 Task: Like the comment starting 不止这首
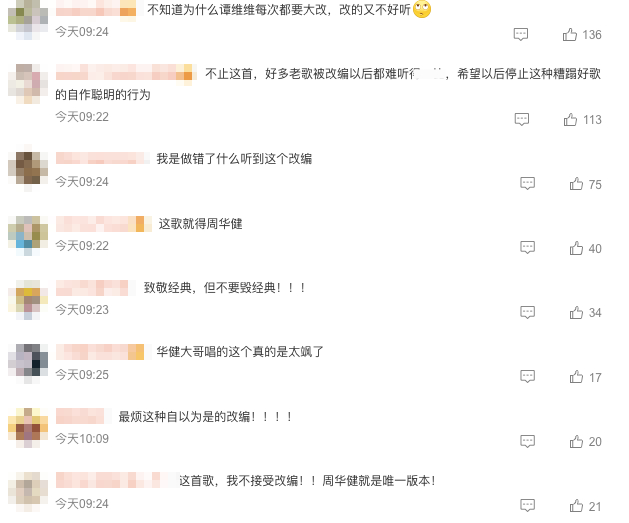click(571, 120)
